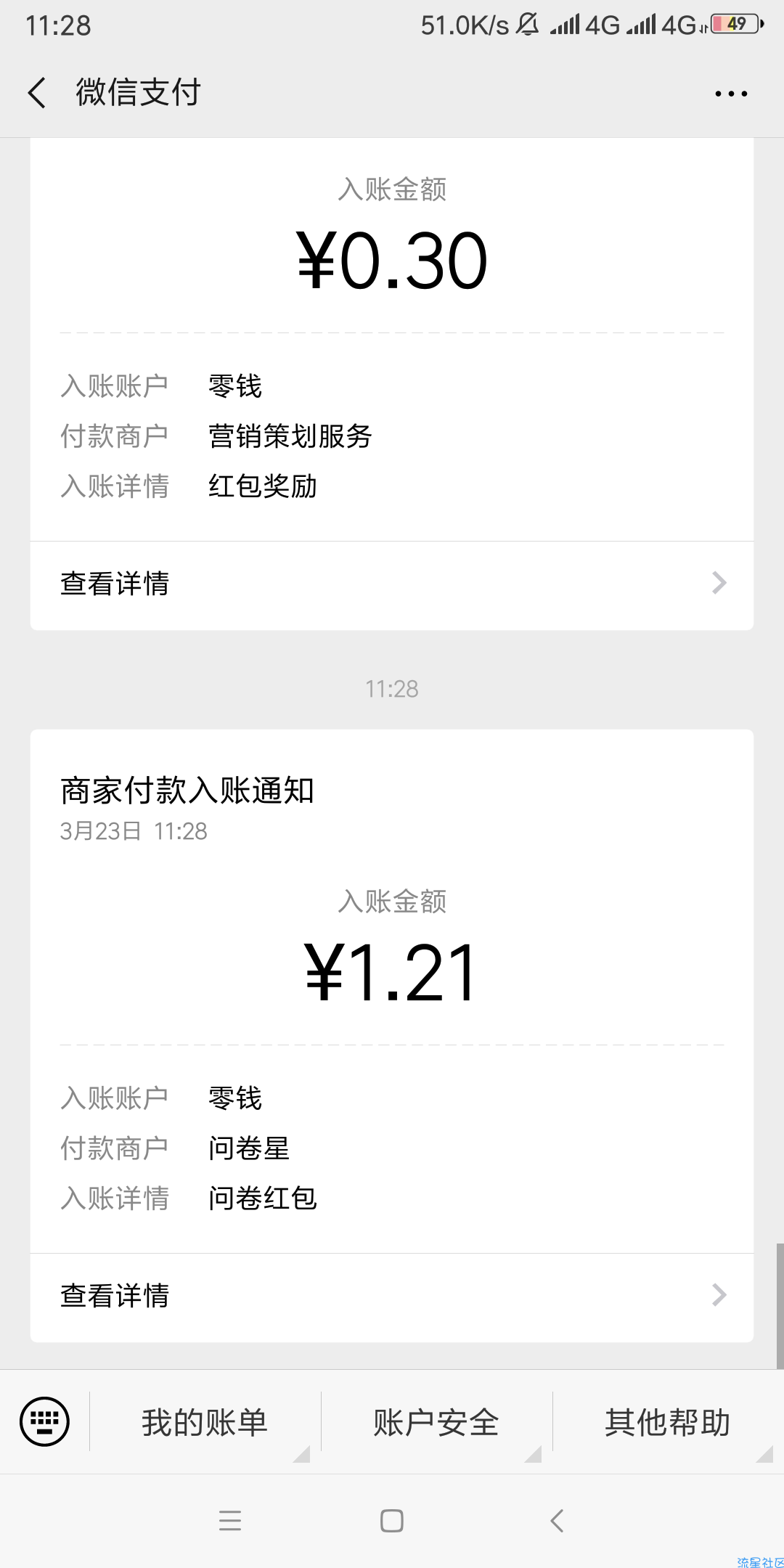Switch to keyboard input mode
Viewport: 784px width, 1568px height.
pos(45,1421)
